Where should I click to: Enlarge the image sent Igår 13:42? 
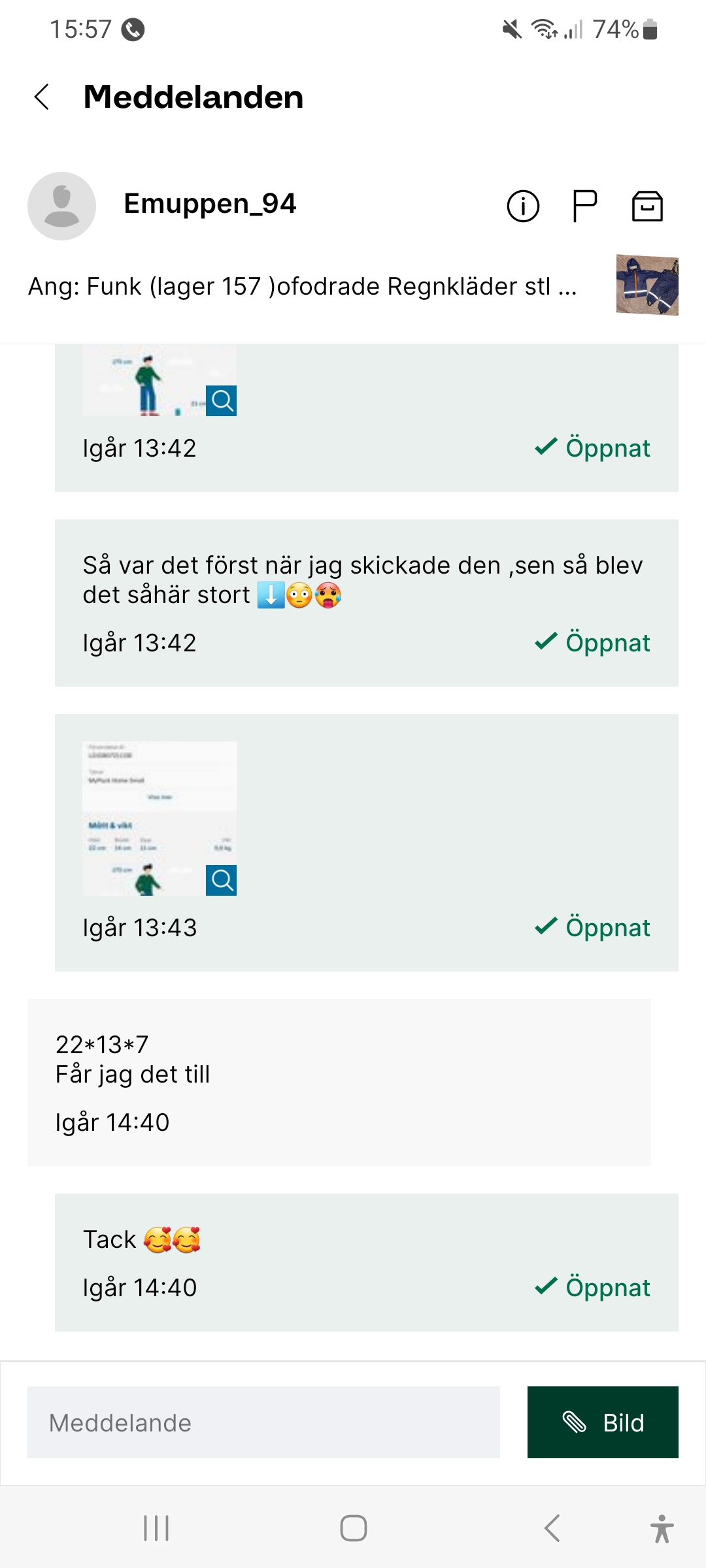click(x=221, y=400)
